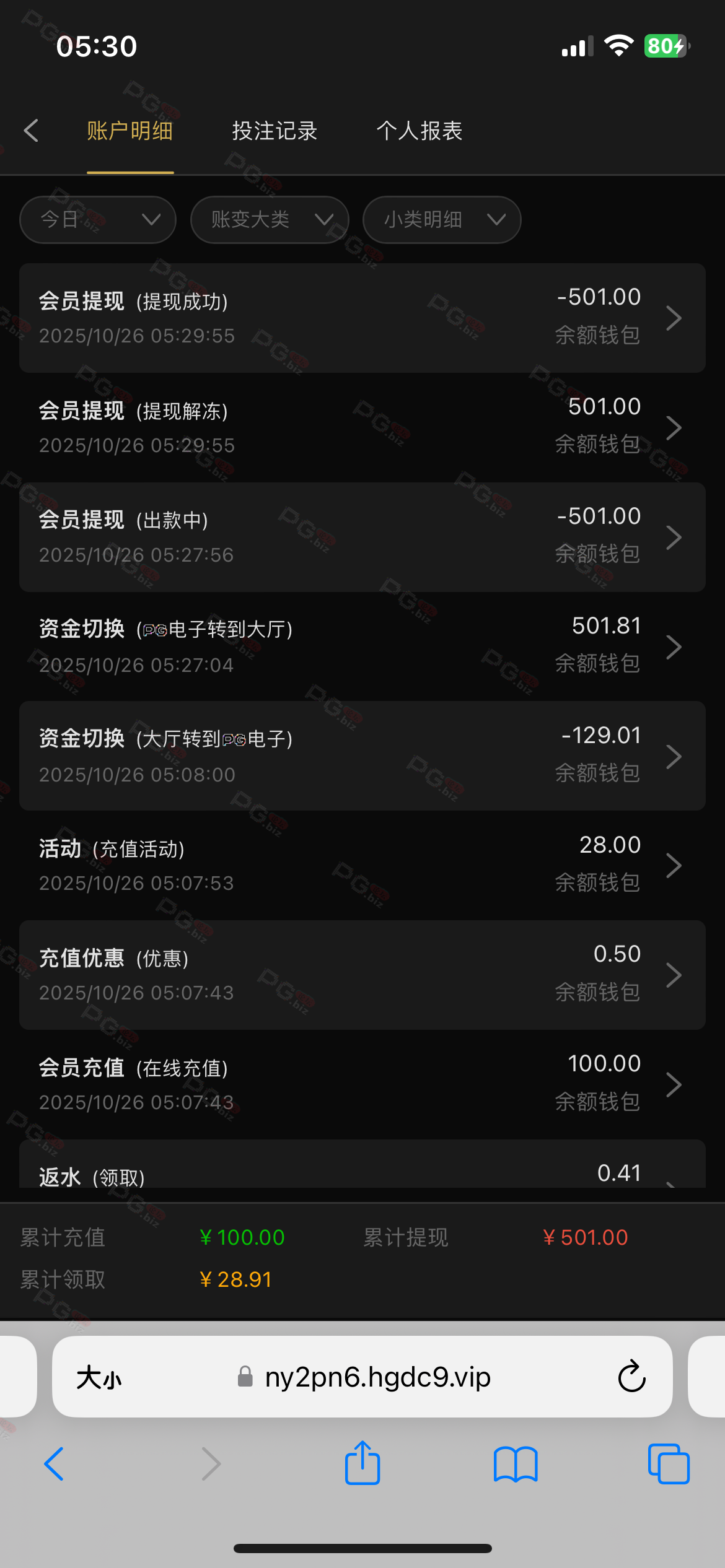This screenshot has width=725, height=1568.
Task: Open the Safari share sheet
Action: click(362, 1464)
